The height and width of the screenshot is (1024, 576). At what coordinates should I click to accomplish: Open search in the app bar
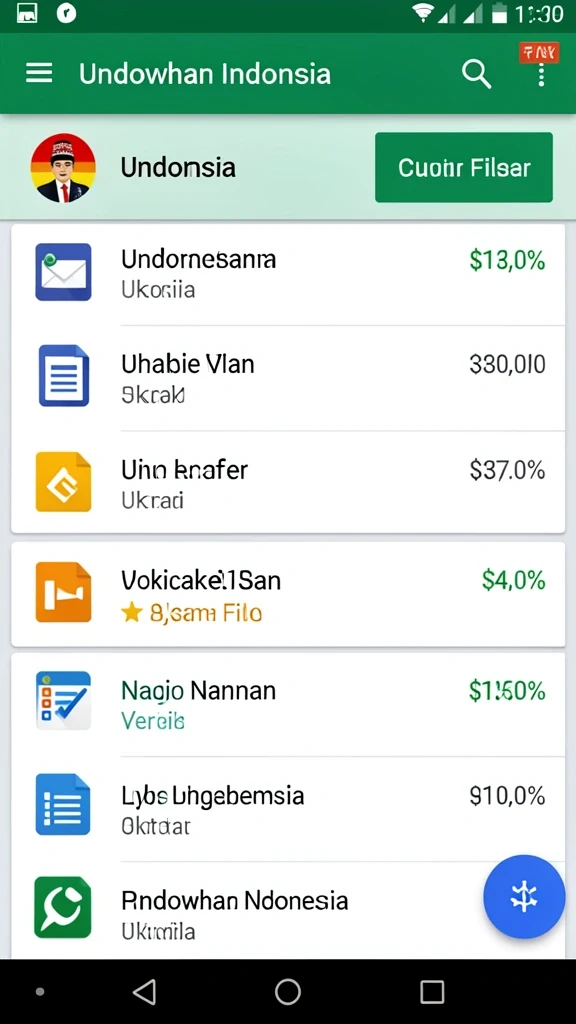[x=476, y=74]
